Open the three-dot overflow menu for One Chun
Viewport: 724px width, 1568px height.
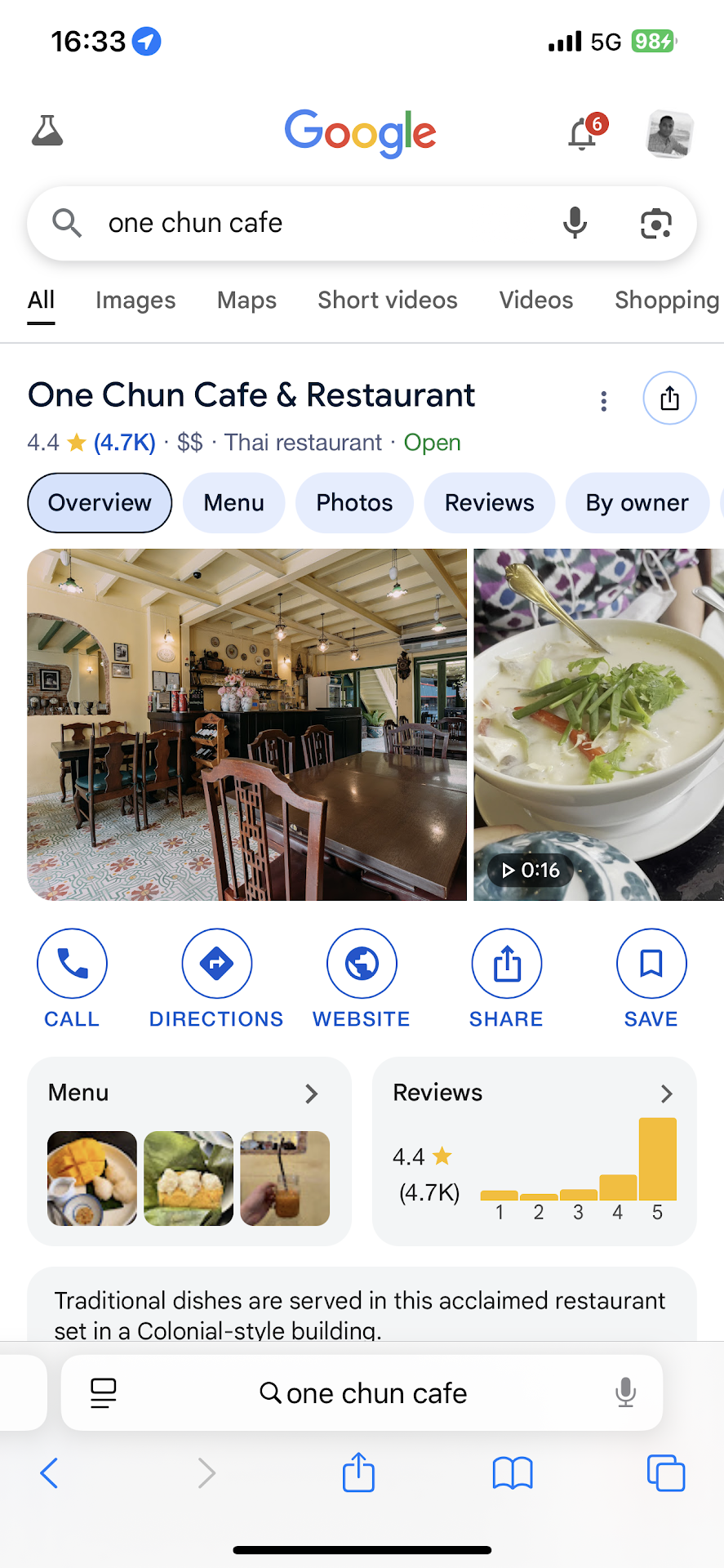tap(604, 401)
